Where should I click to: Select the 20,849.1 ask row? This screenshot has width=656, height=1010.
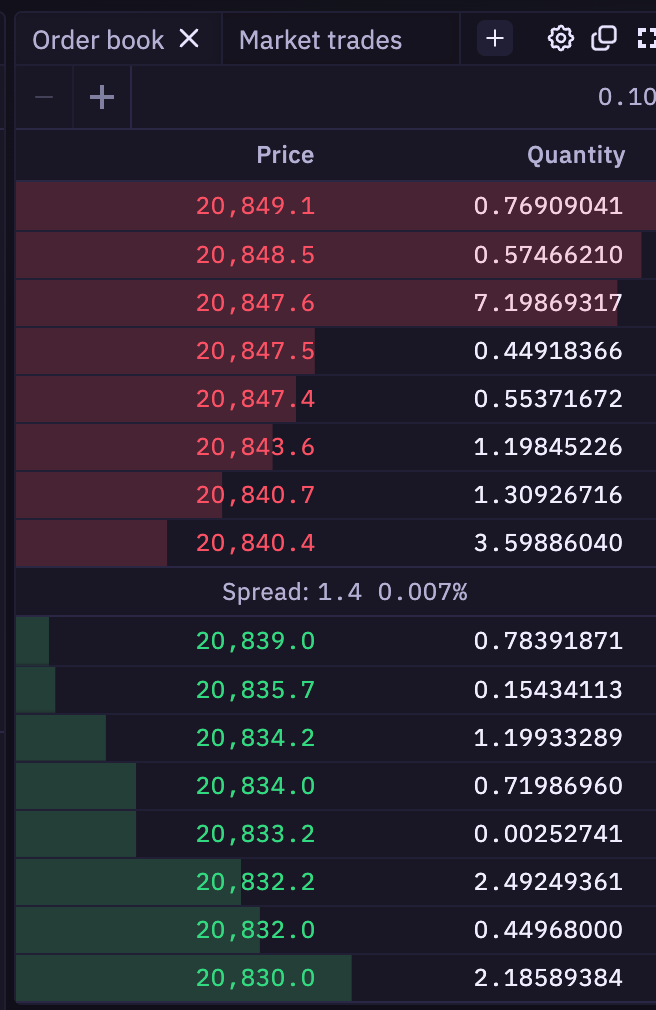335,206
